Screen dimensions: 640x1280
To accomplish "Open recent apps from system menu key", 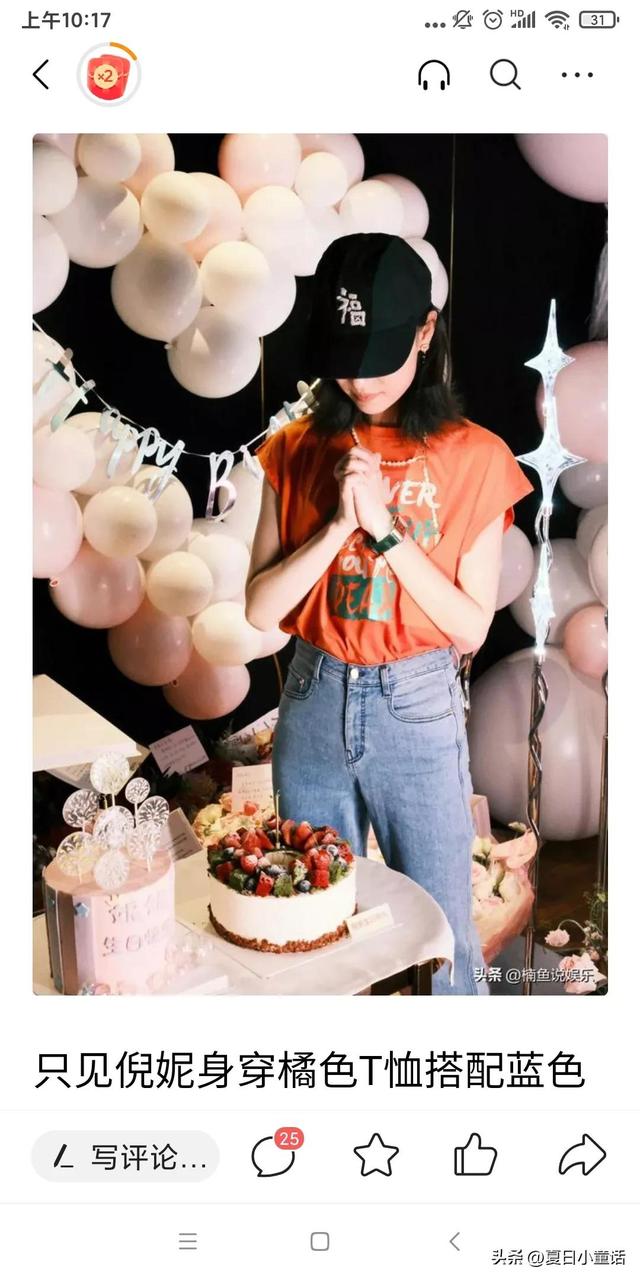I will click(188, 1241).
